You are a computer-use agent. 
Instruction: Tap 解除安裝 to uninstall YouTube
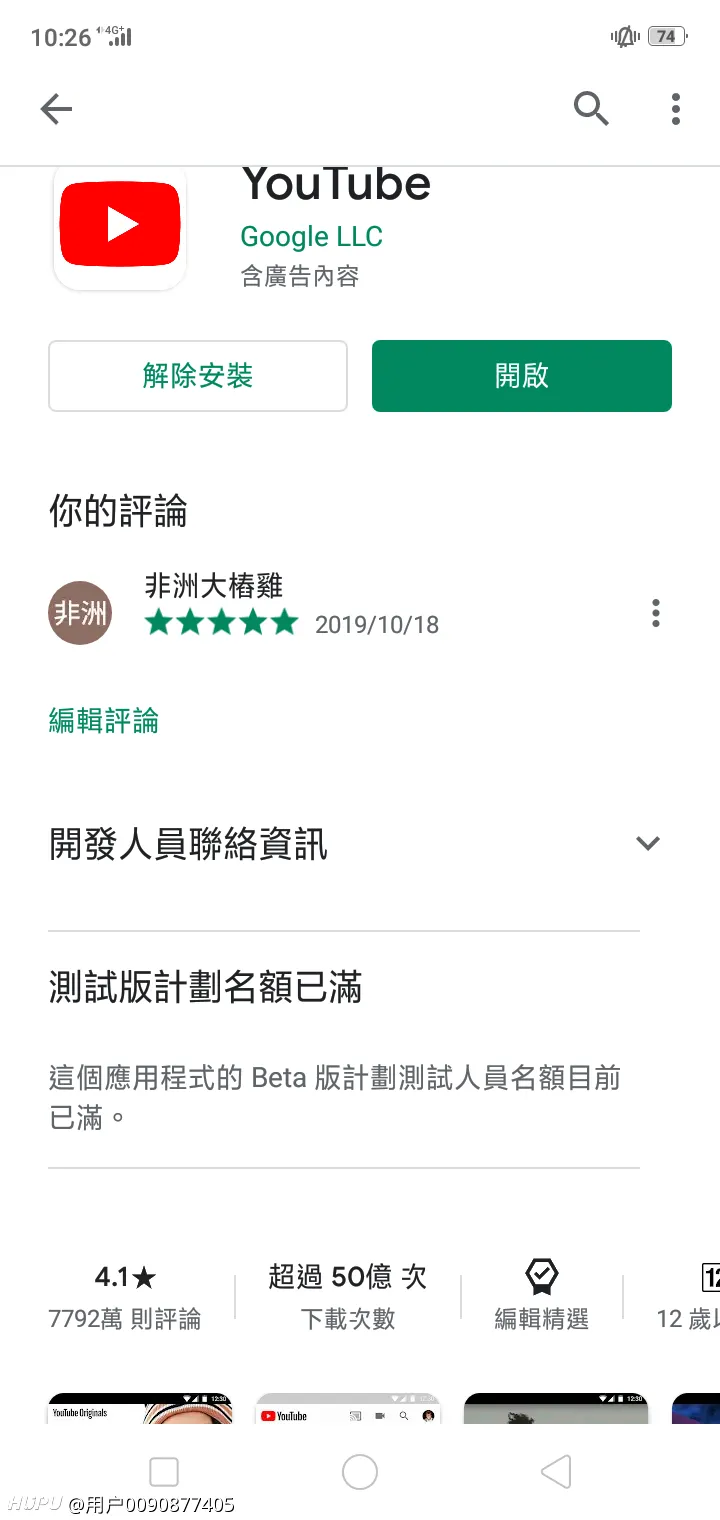click(x=198, y=376)
